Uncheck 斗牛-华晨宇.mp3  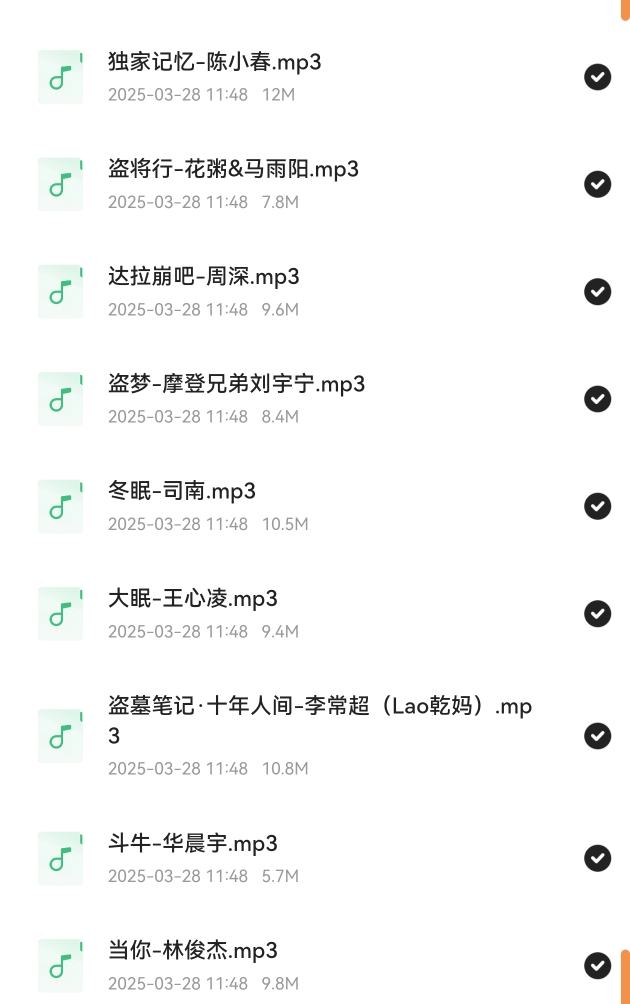coord(597,858)
